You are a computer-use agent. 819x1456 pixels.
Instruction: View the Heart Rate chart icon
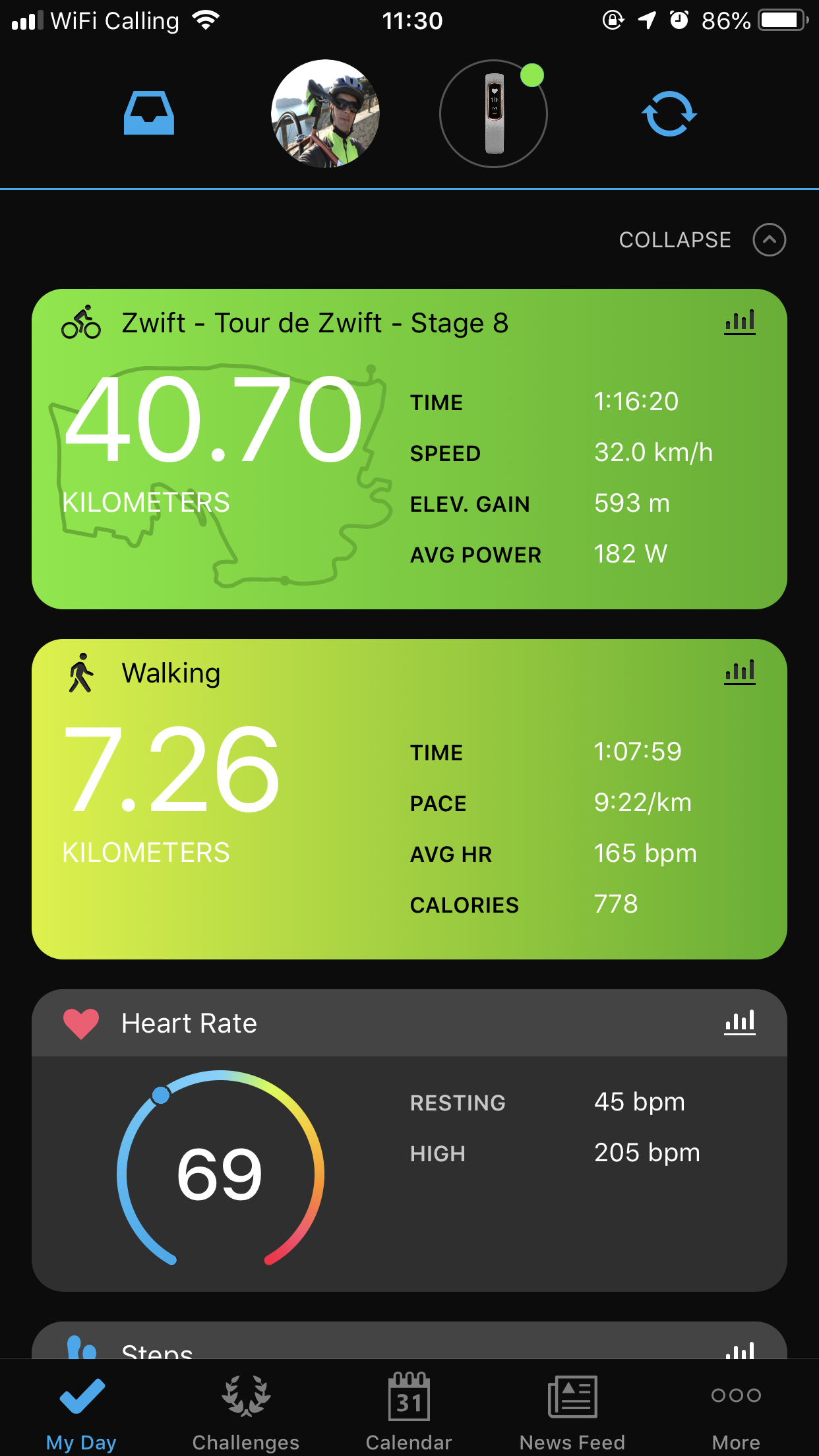click(x=740, y=1023)
